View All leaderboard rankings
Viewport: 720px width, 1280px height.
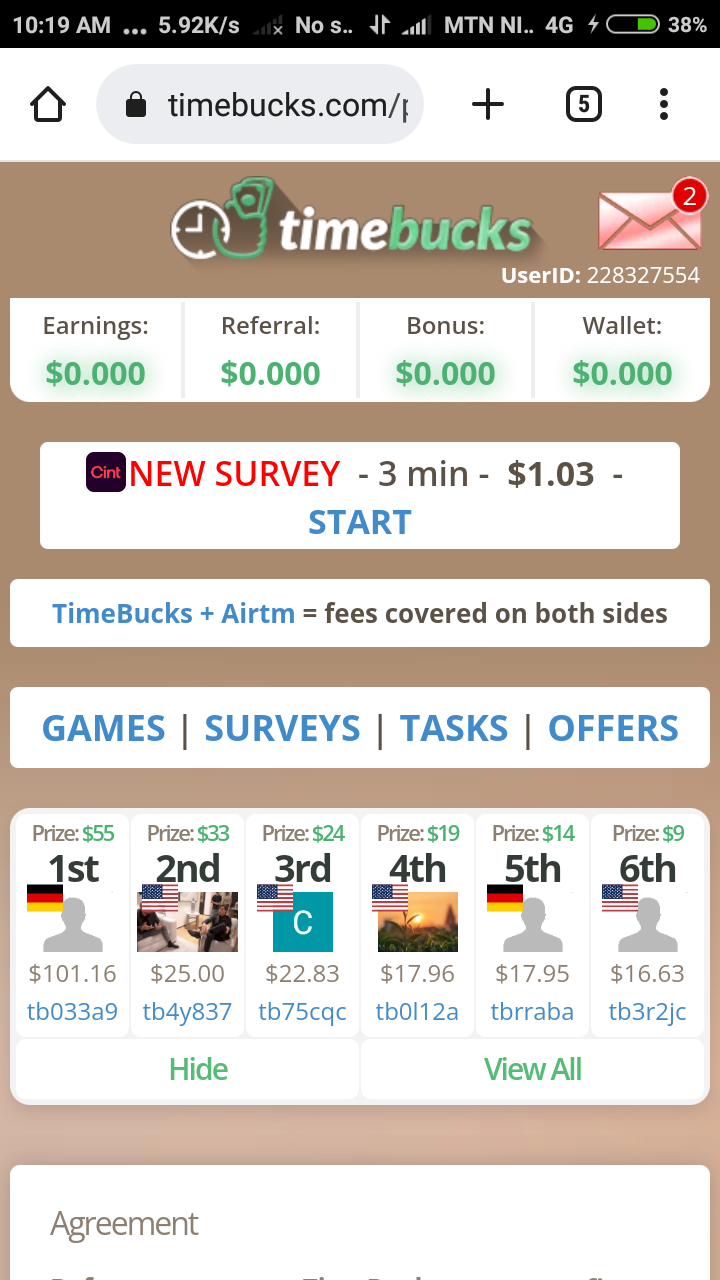click(532, 1069)
